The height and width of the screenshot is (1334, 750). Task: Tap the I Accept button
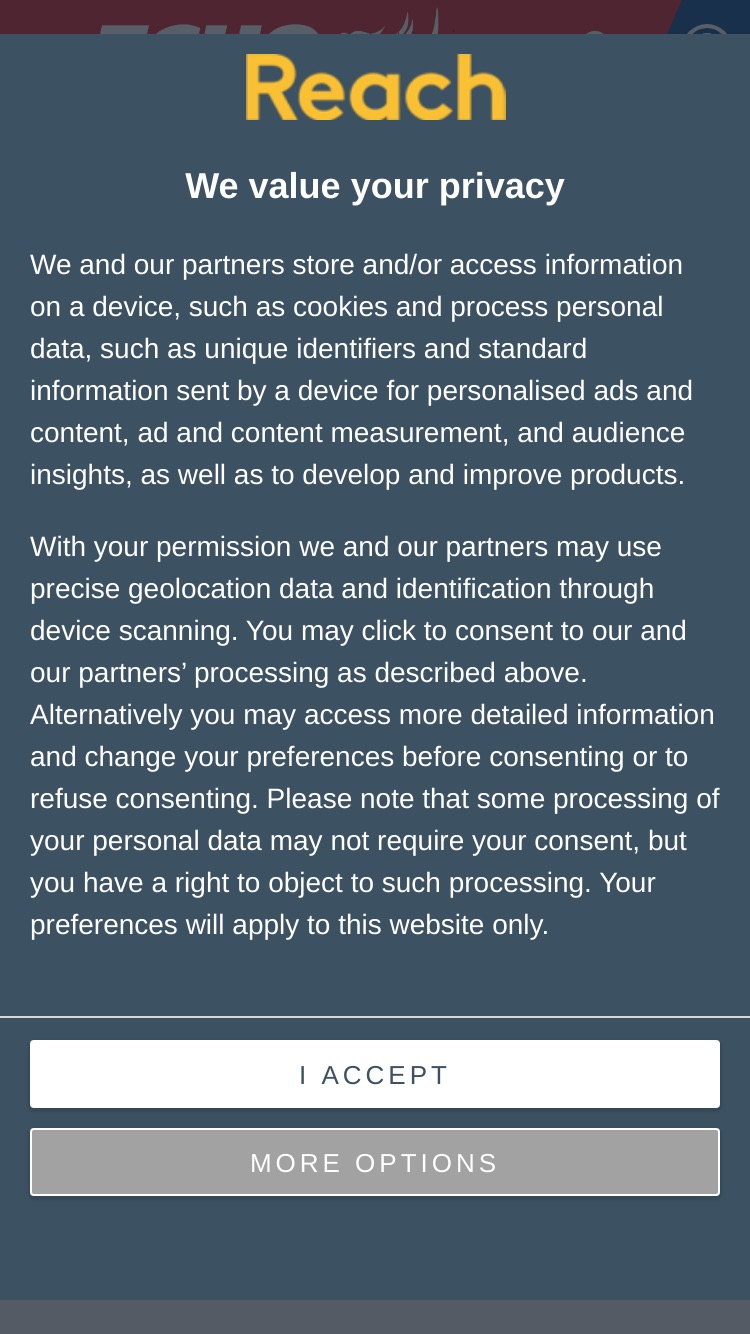click(375, 1074)
